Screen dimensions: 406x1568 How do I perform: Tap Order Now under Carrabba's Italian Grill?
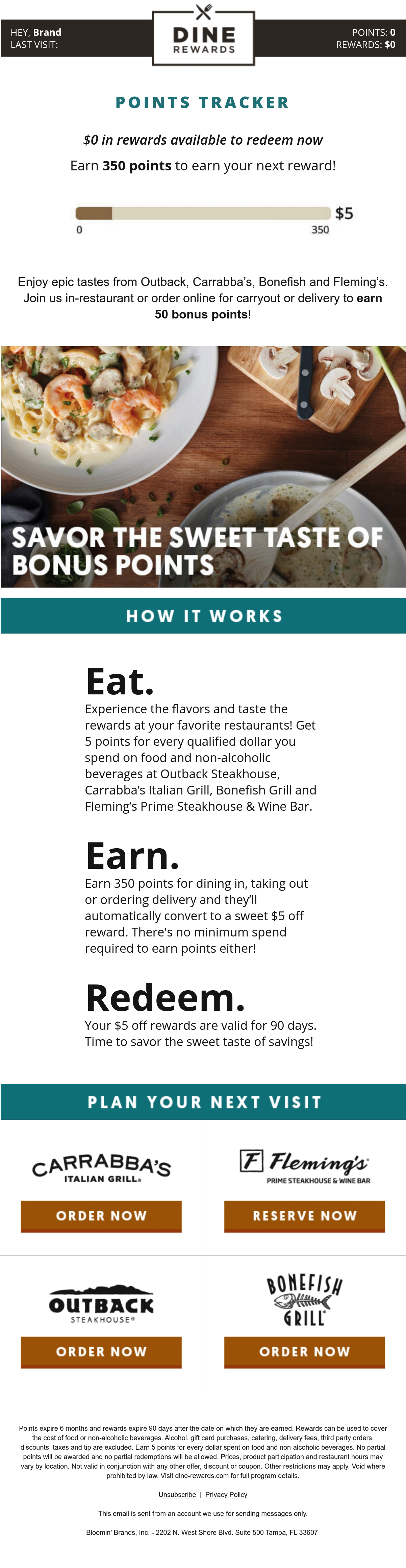[101, 1216]
